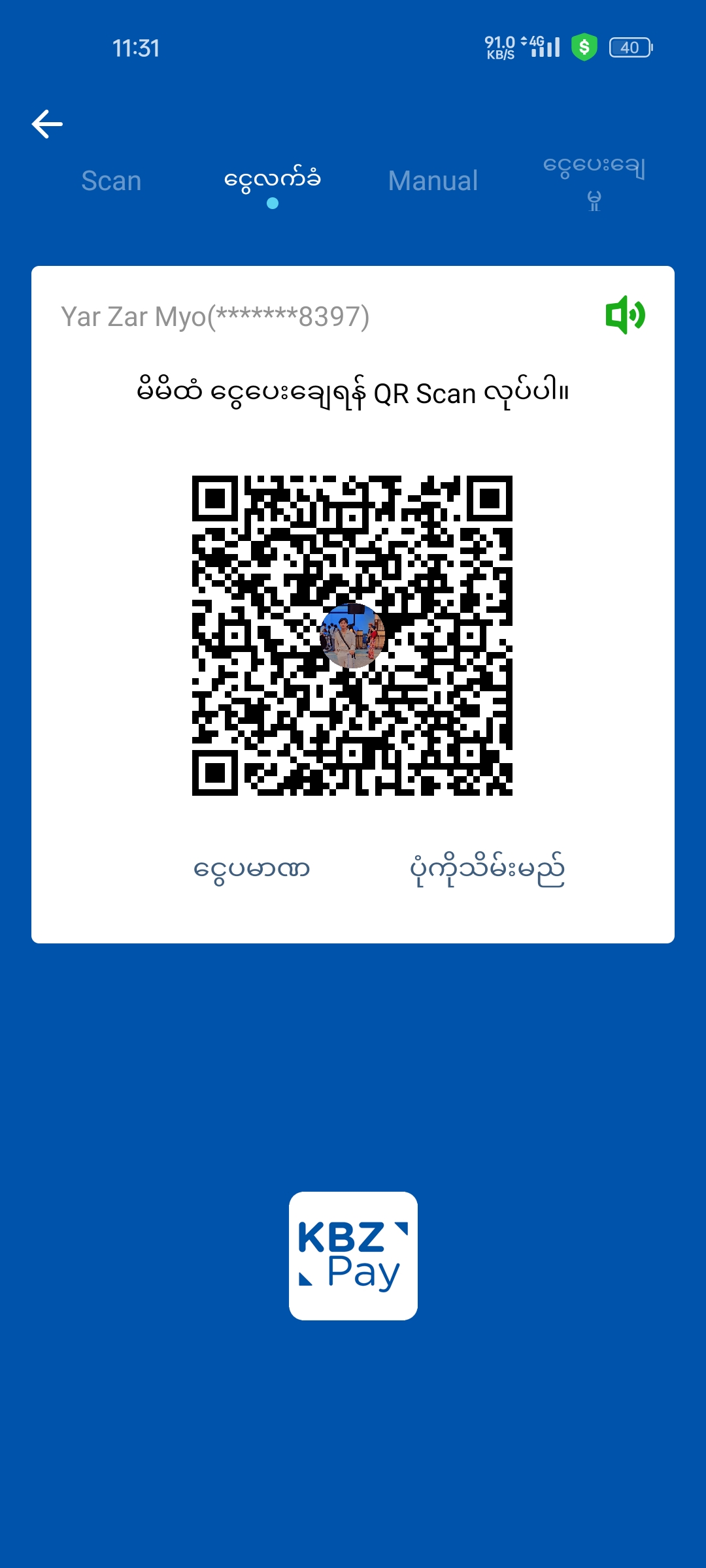This screenshot has width=706, height=1568.
Task: Switch to the ငွေပေးချေမှု tab
Action: [594, 182]
